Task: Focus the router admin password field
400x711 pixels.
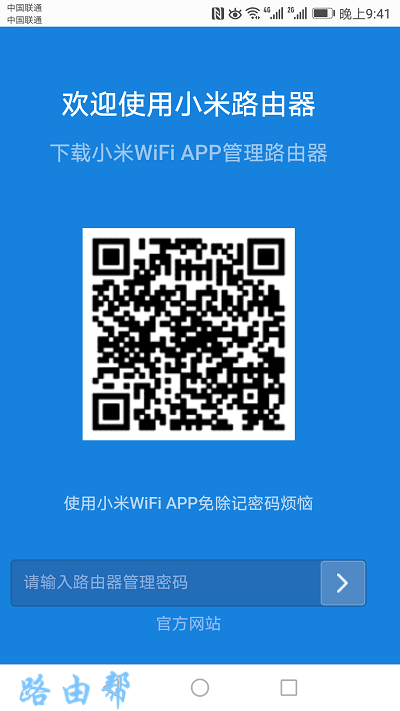Action: (x=166, y=583)
